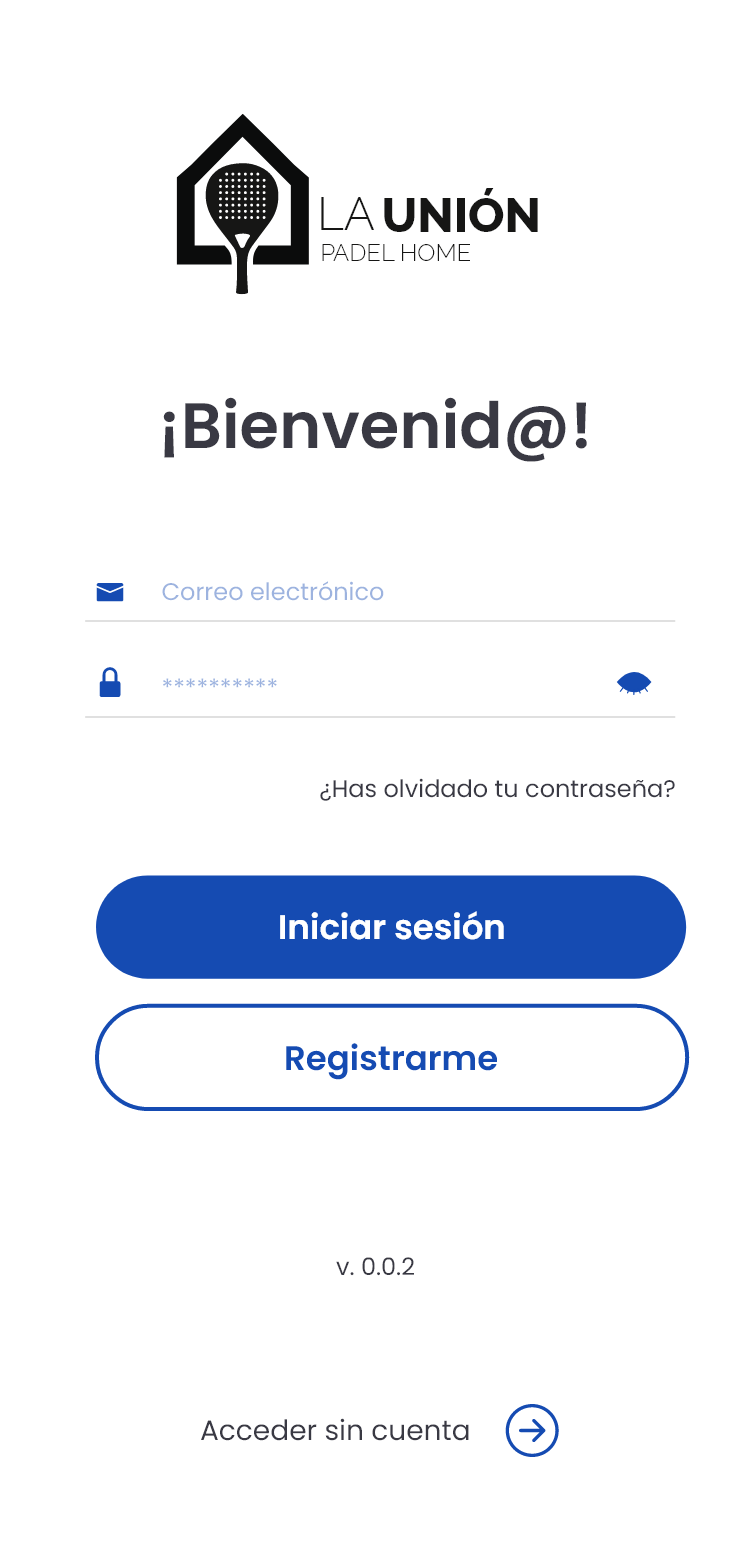Screen dimensions: 750x1554
Task: Tap the Acceder sin cuenta arrow
Action: (532, 1431)
